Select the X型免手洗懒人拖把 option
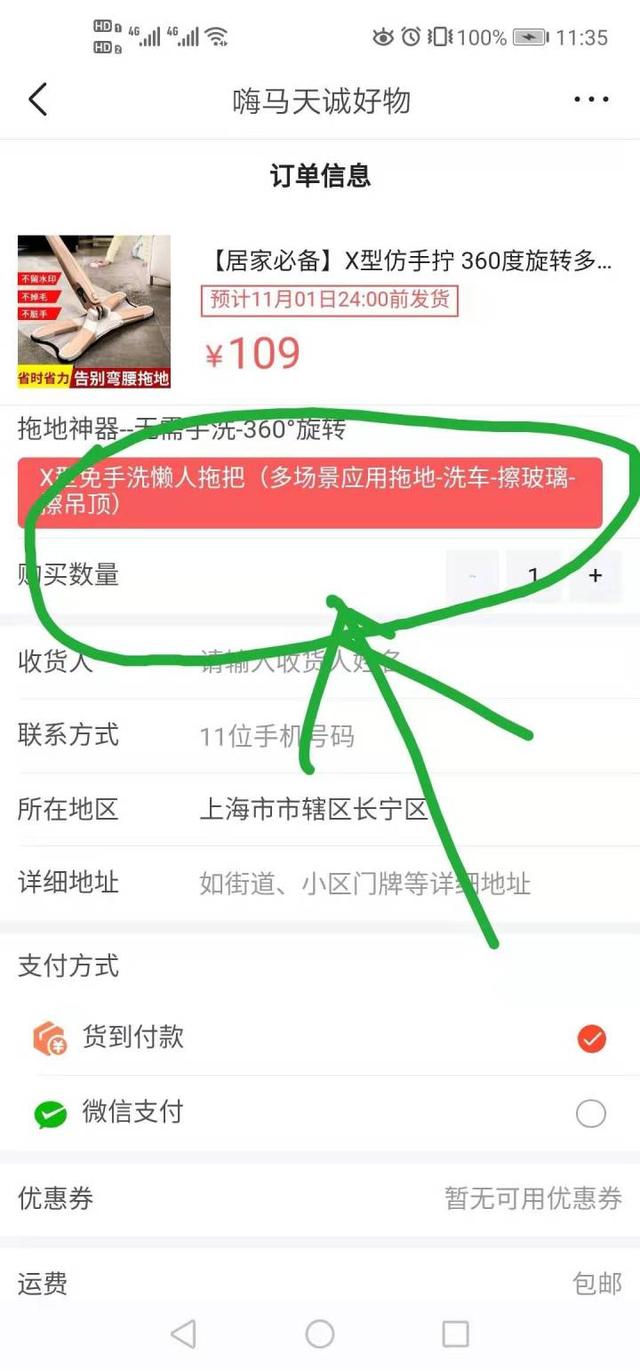Screen dimensions: 640x1369 (x=310, y=492)
